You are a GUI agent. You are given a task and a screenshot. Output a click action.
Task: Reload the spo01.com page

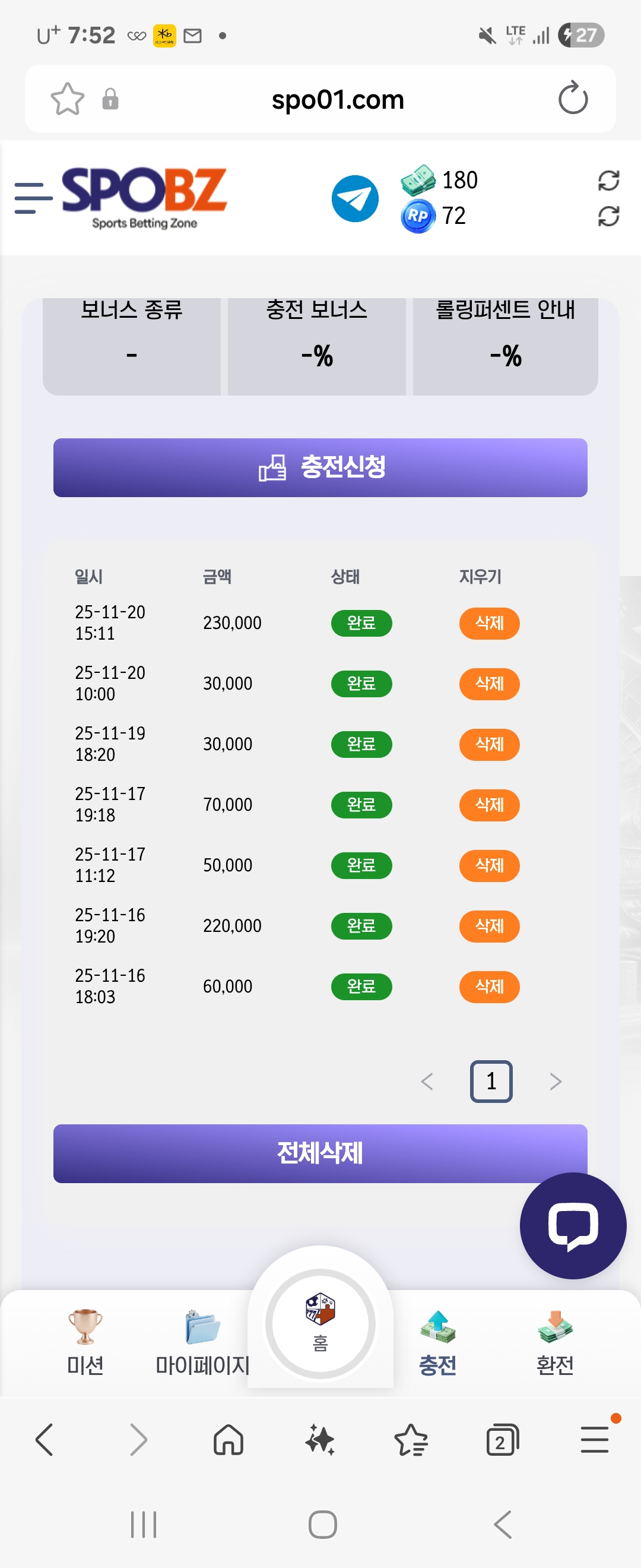572,99
